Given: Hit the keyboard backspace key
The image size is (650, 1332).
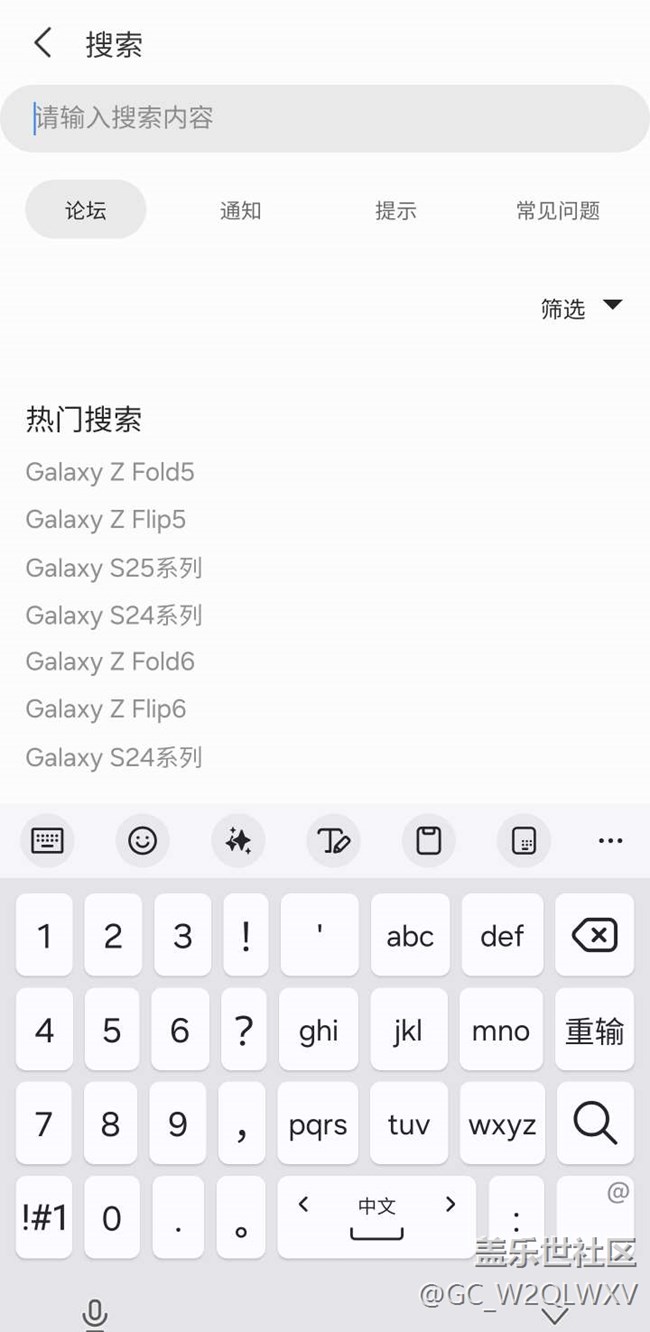Looking at the screenshot, I should (595, 935).
